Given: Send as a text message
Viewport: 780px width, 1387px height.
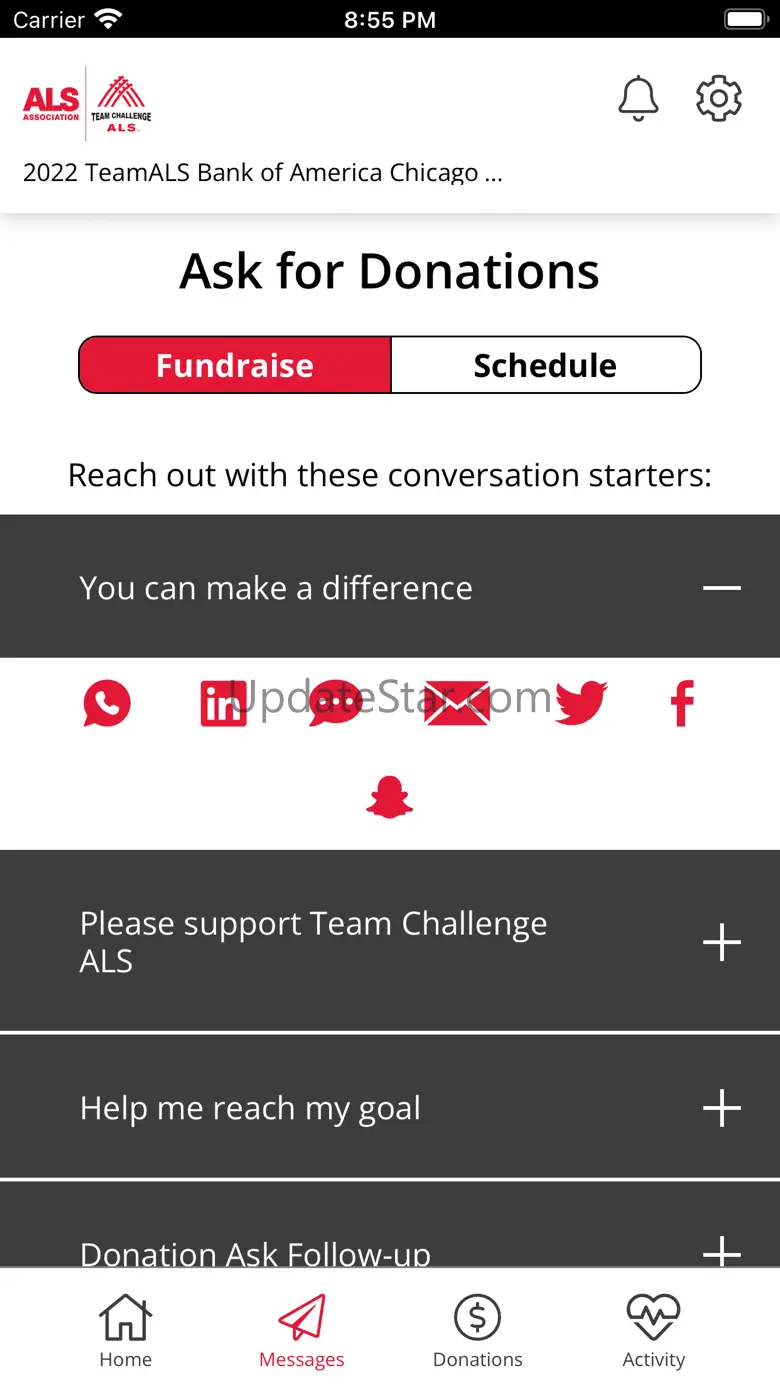Looking at the screenshot, I should 335,703.
